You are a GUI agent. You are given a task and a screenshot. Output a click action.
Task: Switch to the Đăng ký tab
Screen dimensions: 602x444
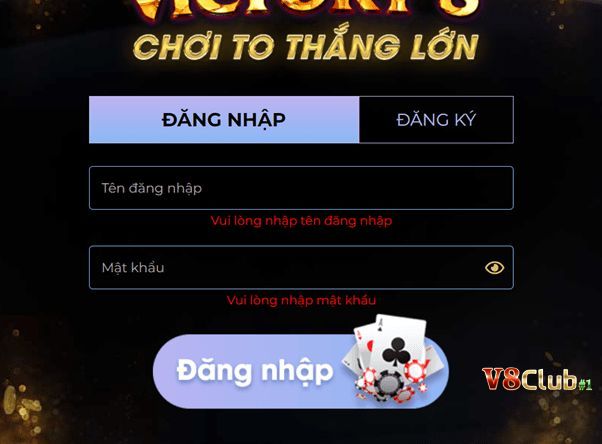(436, 120)
